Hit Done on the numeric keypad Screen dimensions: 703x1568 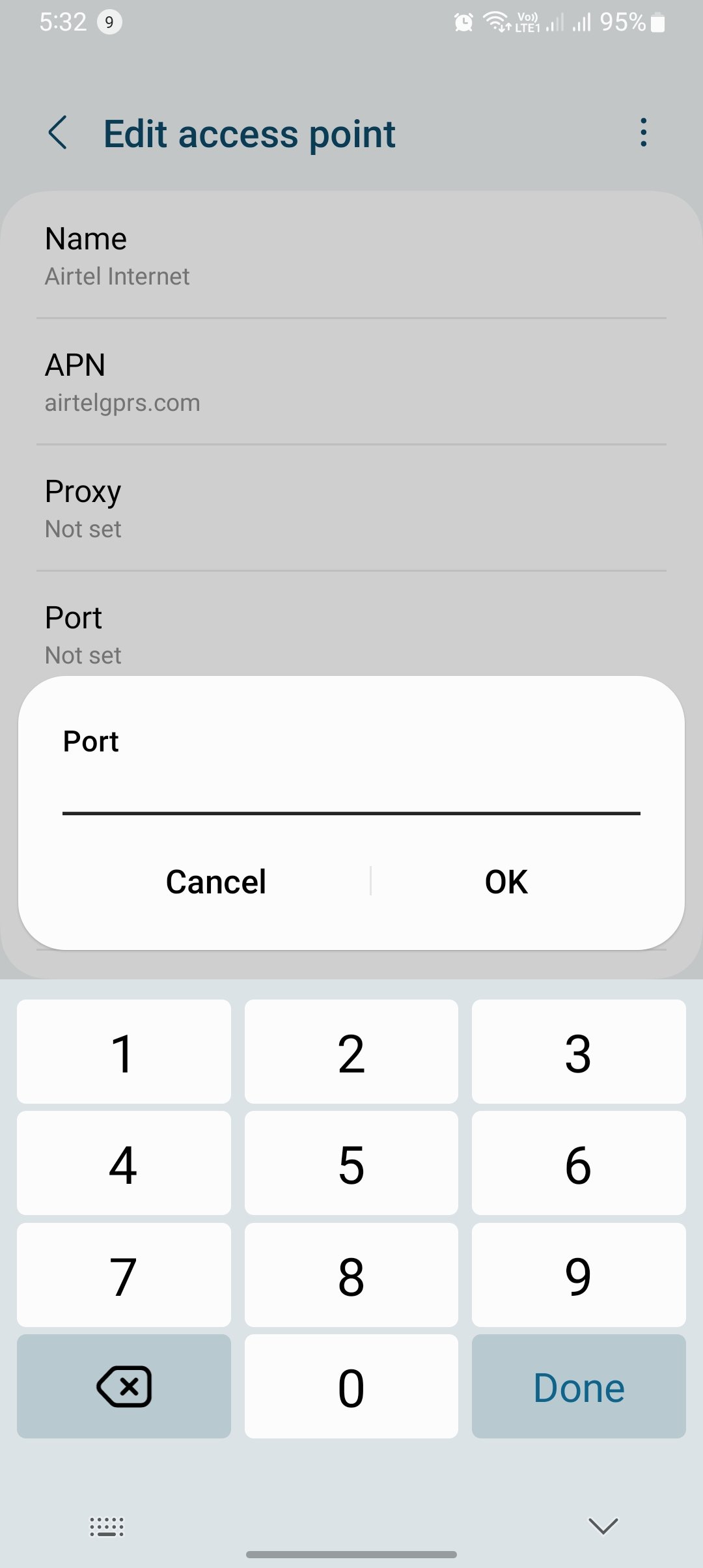click(579, 1386)
